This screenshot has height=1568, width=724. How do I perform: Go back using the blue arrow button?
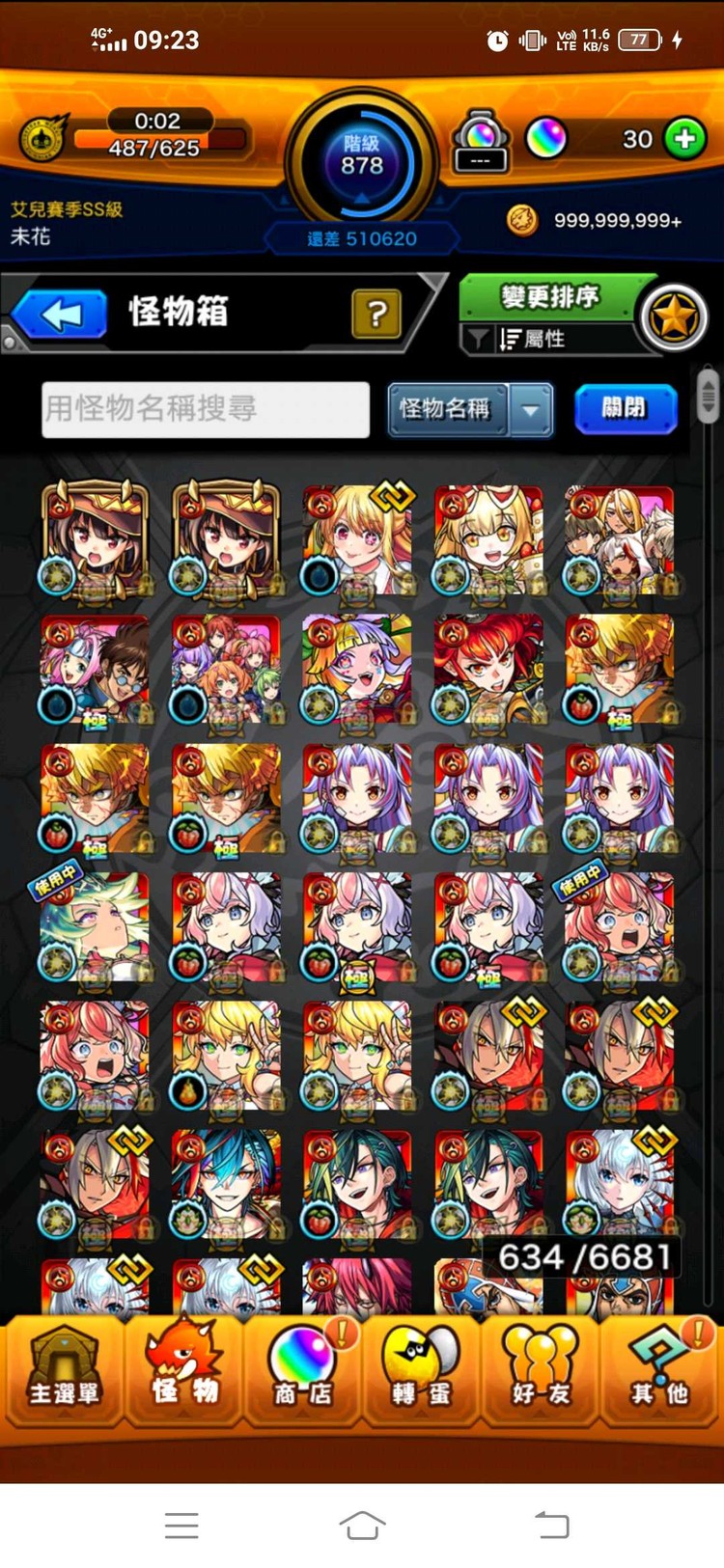pyautogui.click(x=61, y=316)
